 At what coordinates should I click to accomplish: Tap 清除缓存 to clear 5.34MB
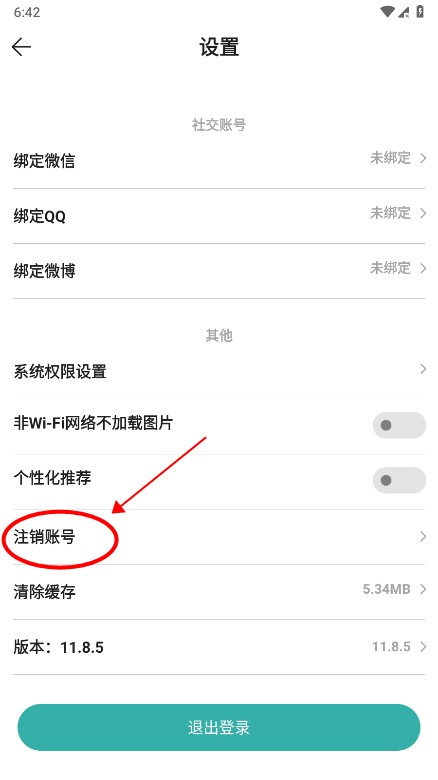pyautogui.click(x=219, y=592)
